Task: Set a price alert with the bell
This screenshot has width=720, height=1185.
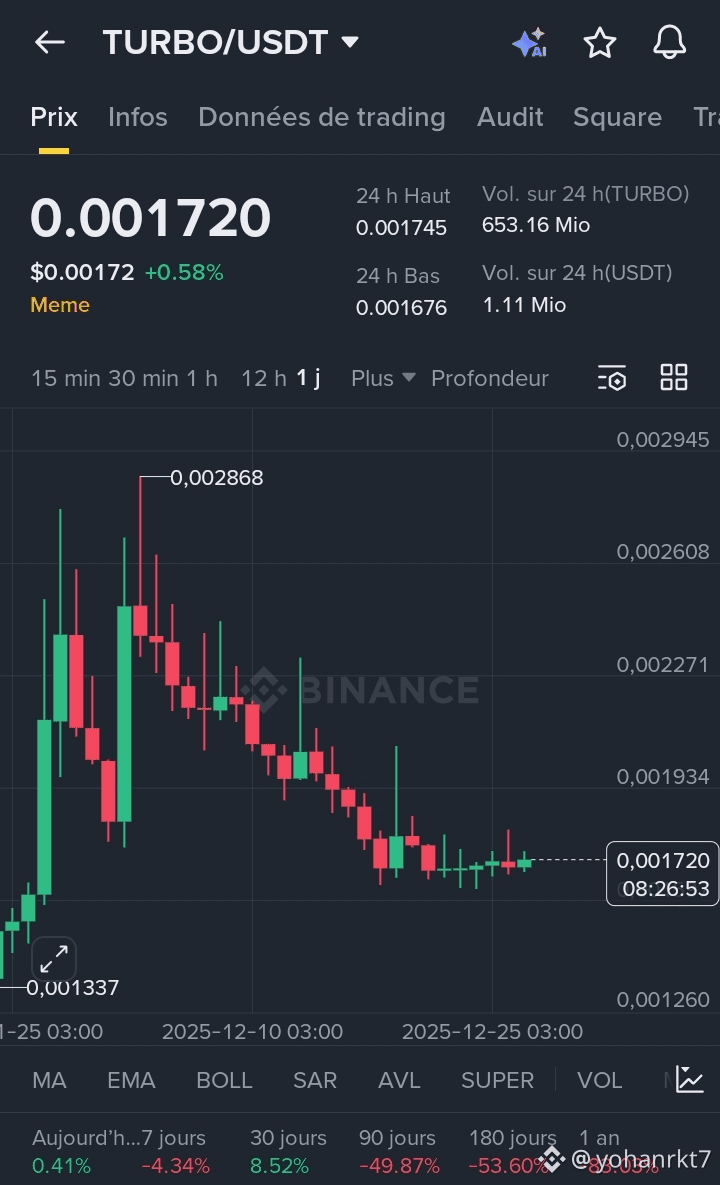Action: 669,42
